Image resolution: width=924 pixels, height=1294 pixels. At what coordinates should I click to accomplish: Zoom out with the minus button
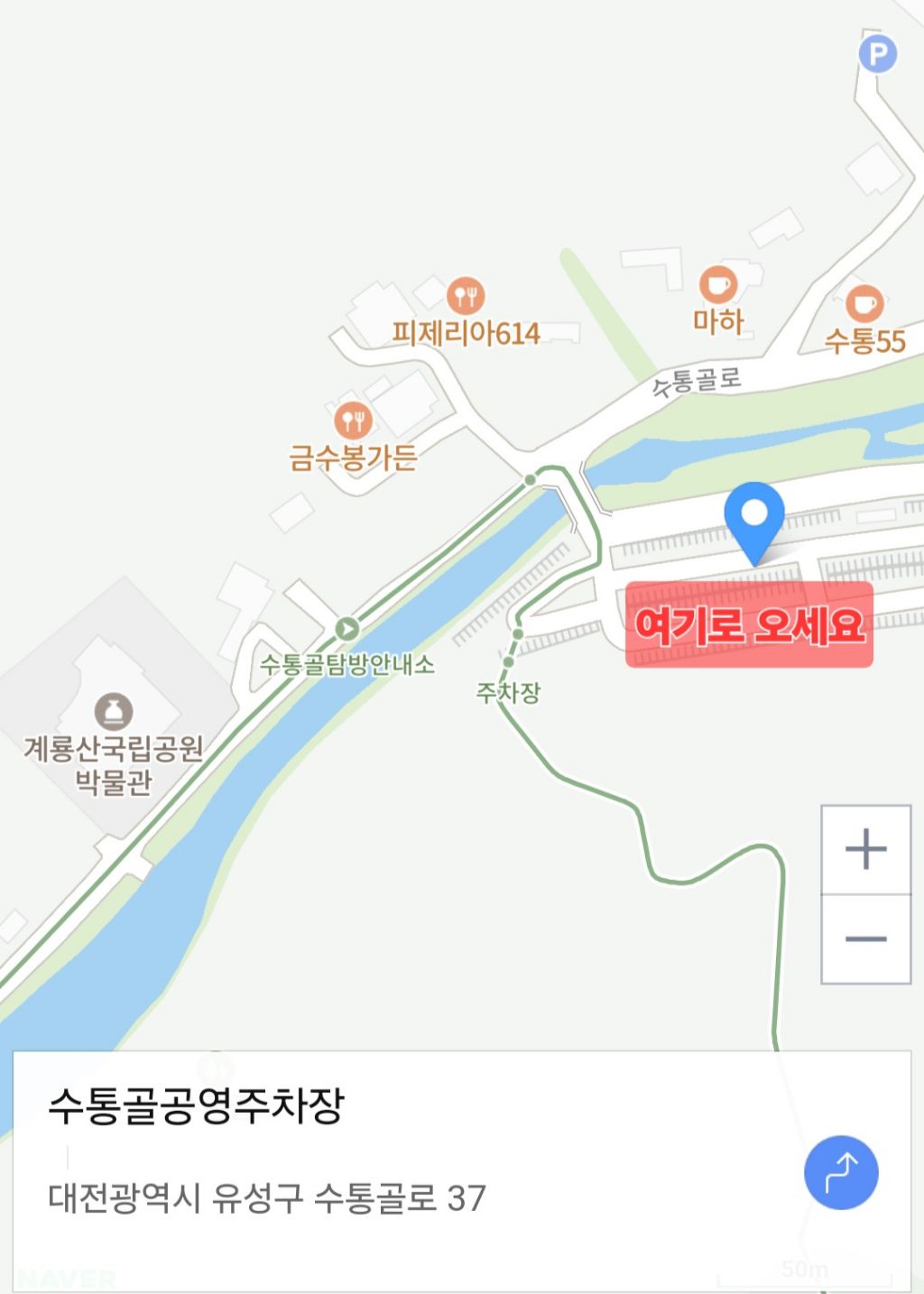(x=865, y=938)
